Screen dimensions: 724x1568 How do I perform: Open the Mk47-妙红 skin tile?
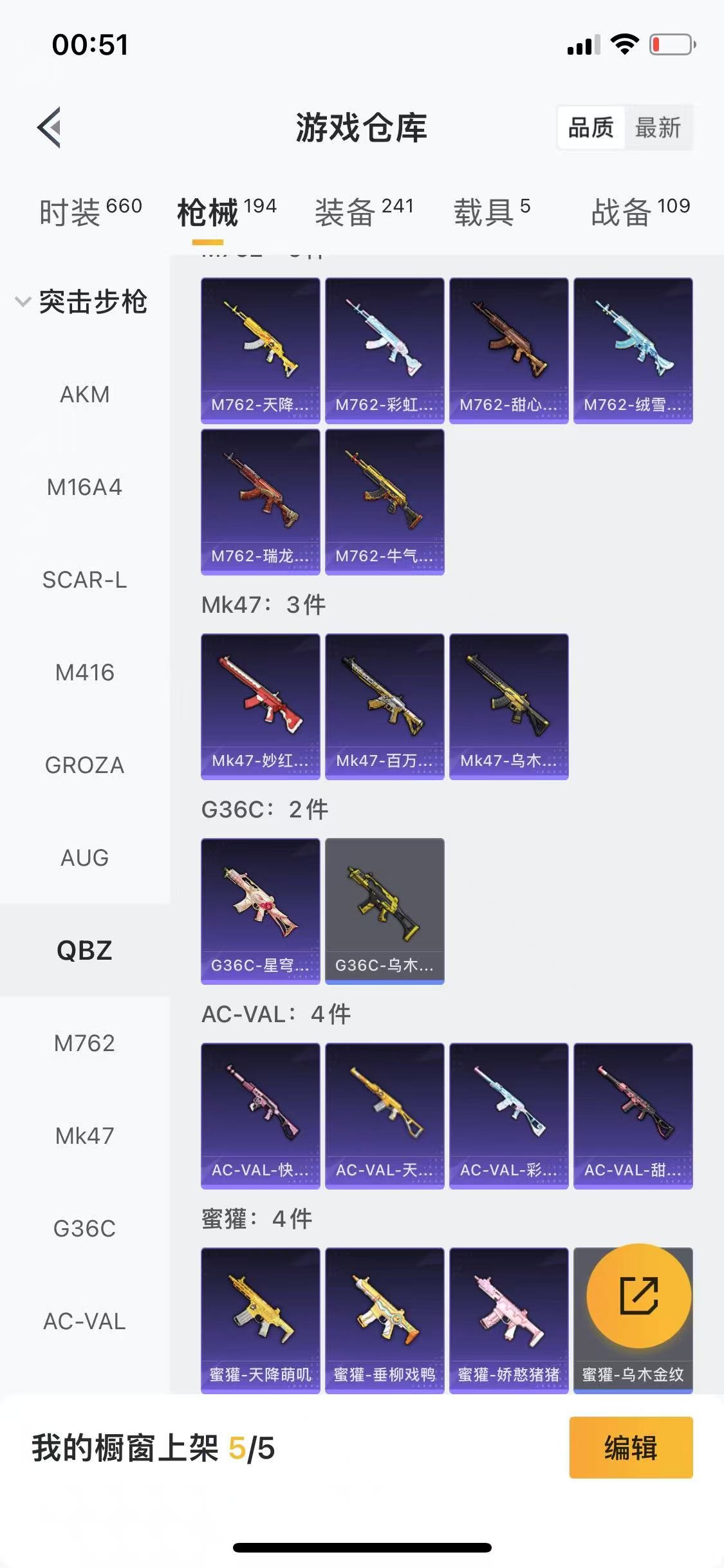[260, 706]
